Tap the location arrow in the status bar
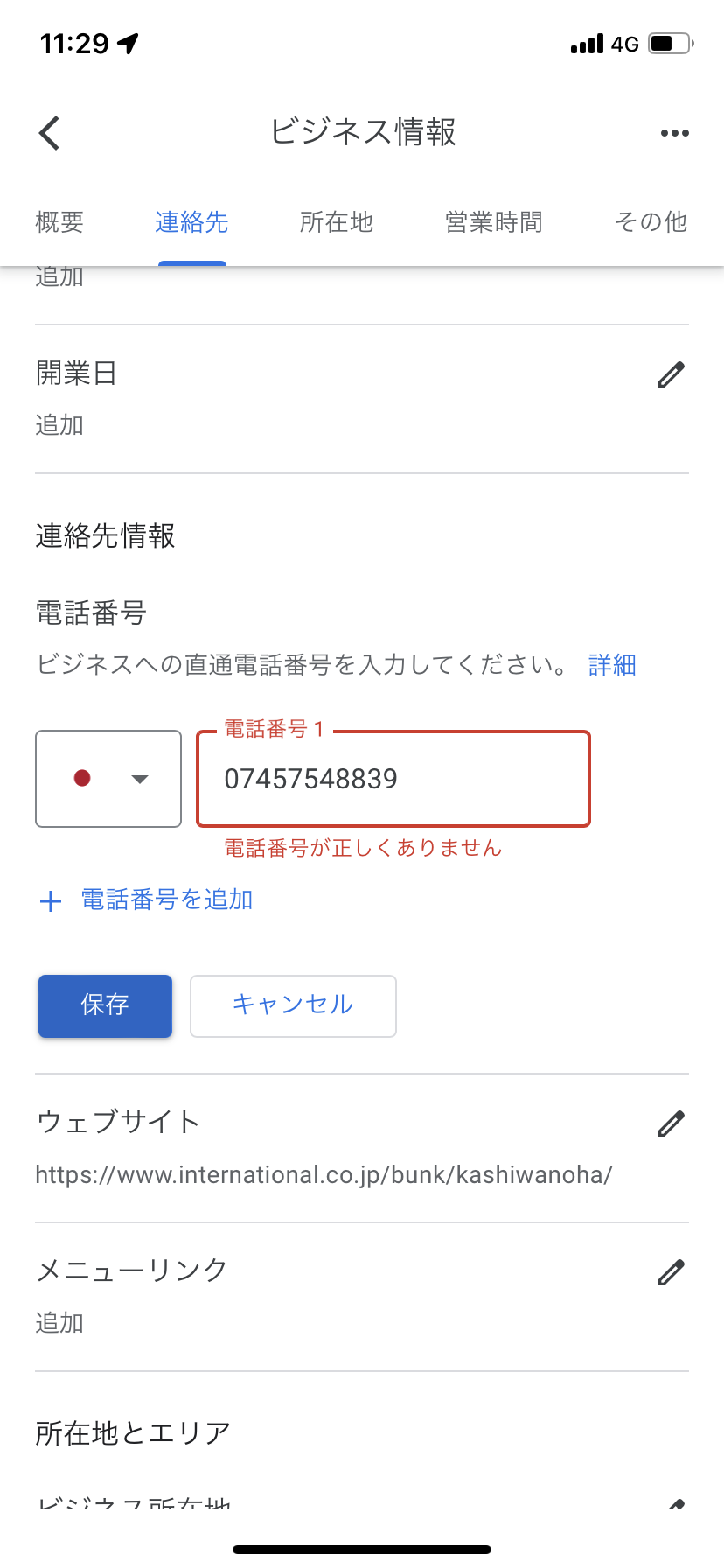The height and width of the screenshot is (1568, 724). pos(128,41)
